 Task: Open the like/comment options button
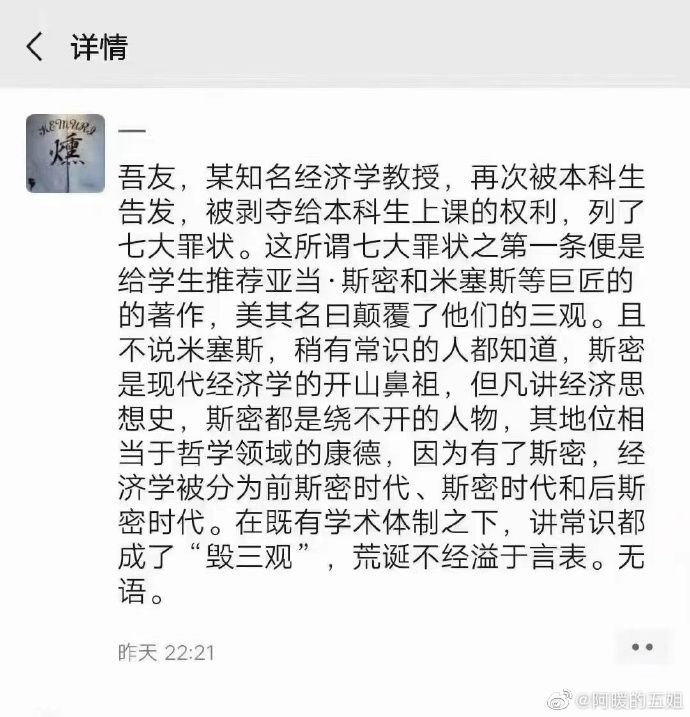click(643, 646)
